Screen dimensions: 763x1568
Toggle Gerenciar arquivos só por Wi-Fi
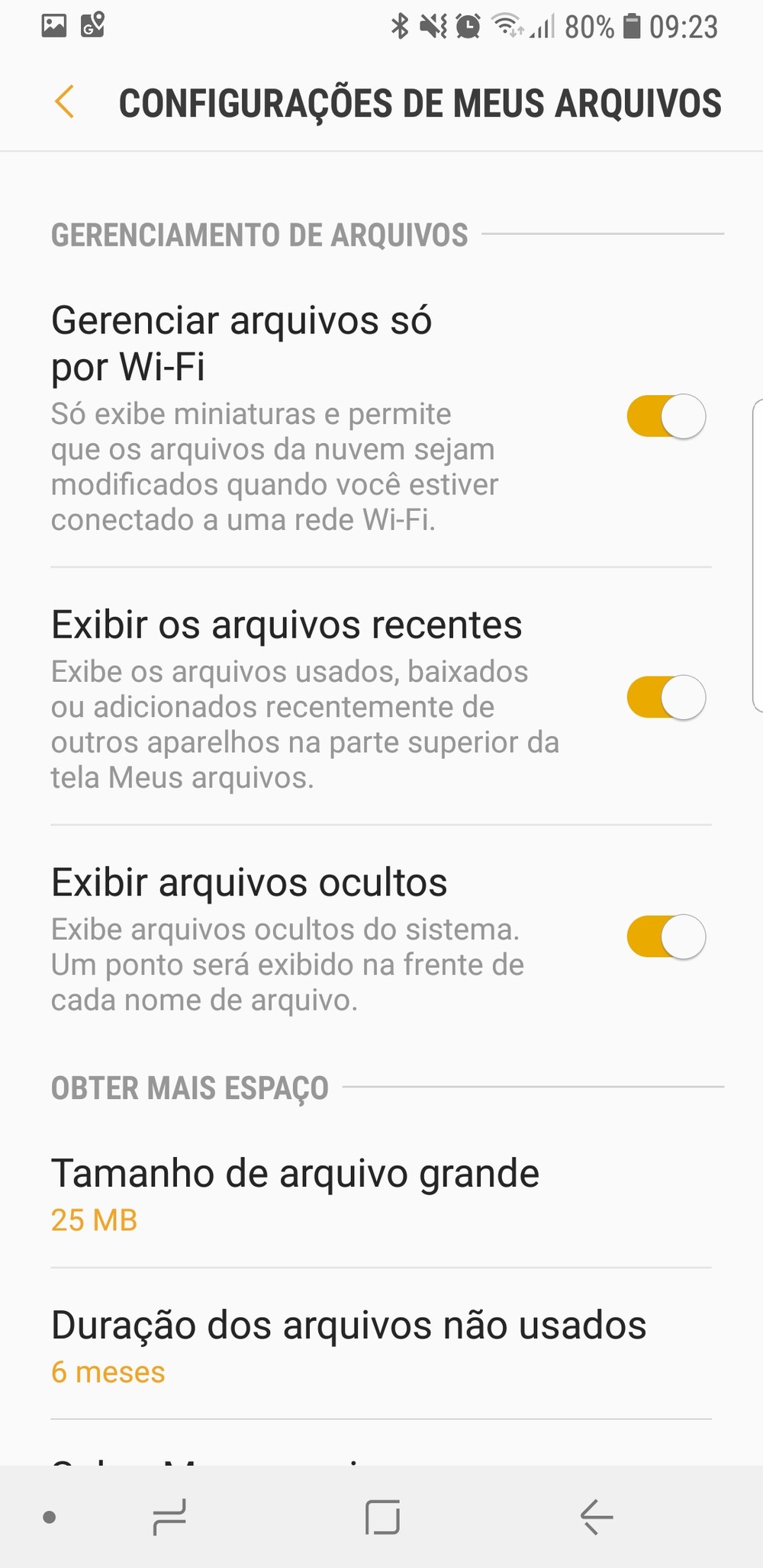tap(665, 416)
